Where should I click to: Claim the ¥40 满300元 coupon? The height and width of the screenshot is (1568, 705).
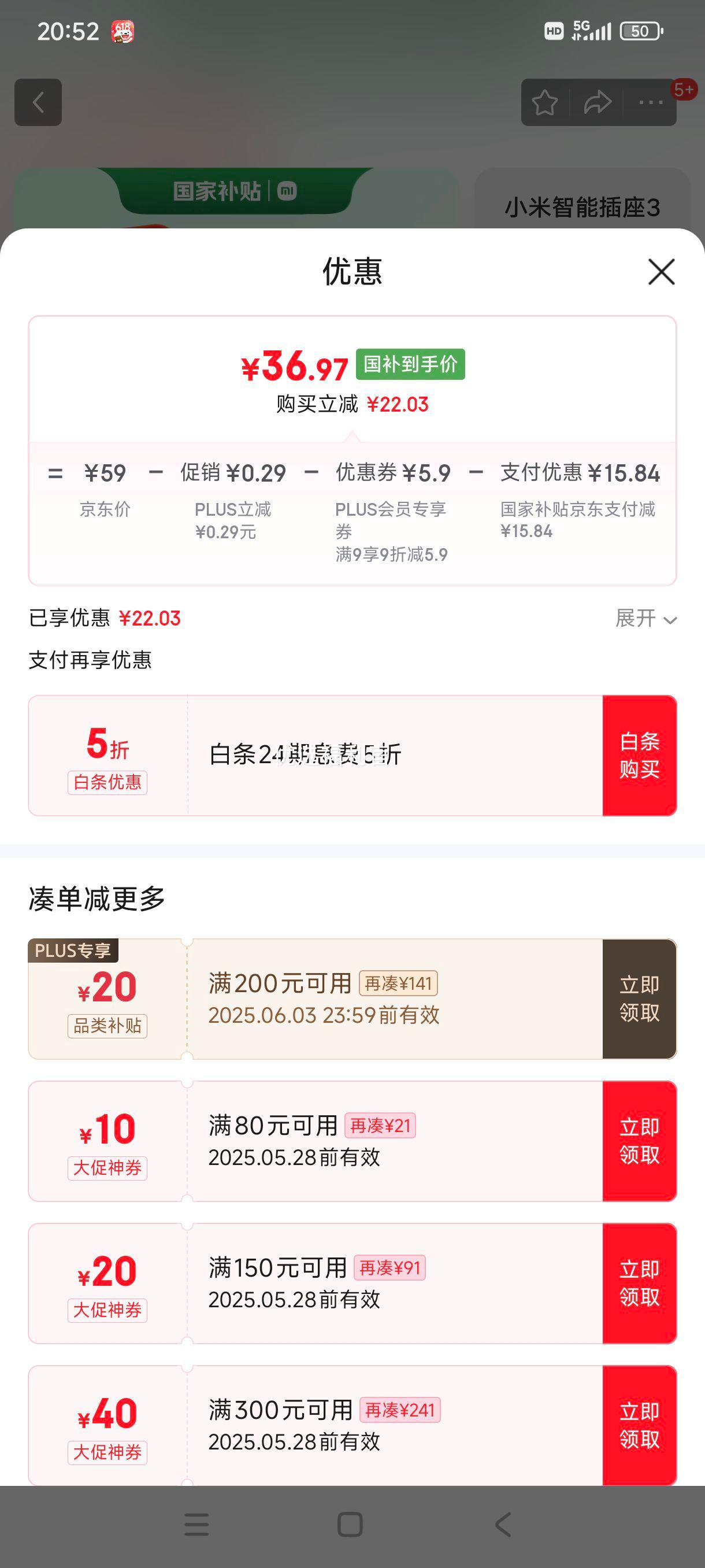pos(639,1426)
